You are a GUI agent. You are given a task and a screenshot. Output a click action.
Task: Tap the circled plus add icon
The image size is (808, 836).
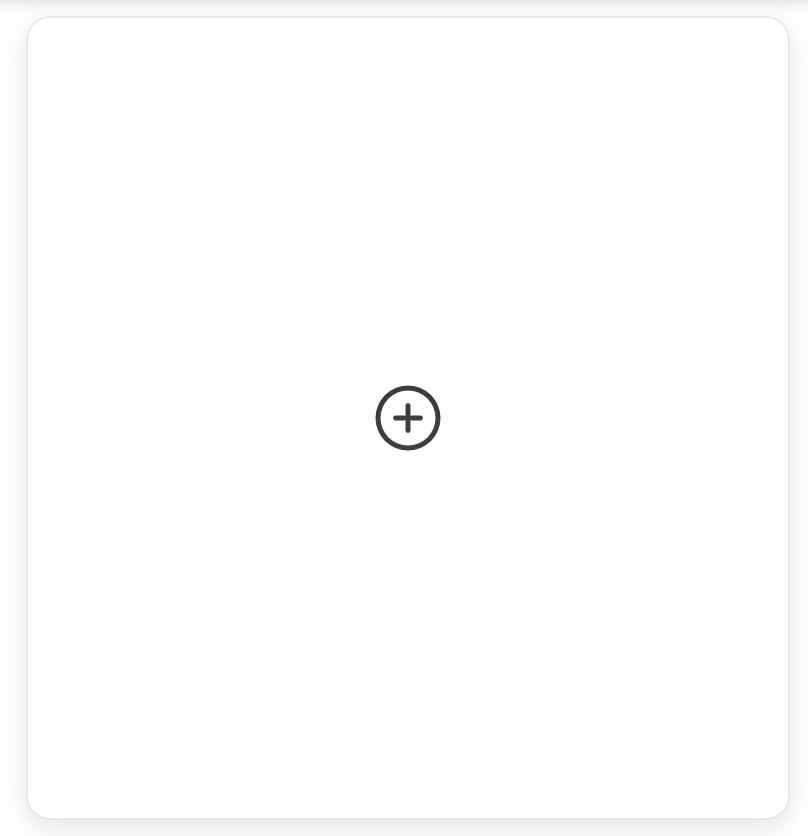[x=408, y=418]
